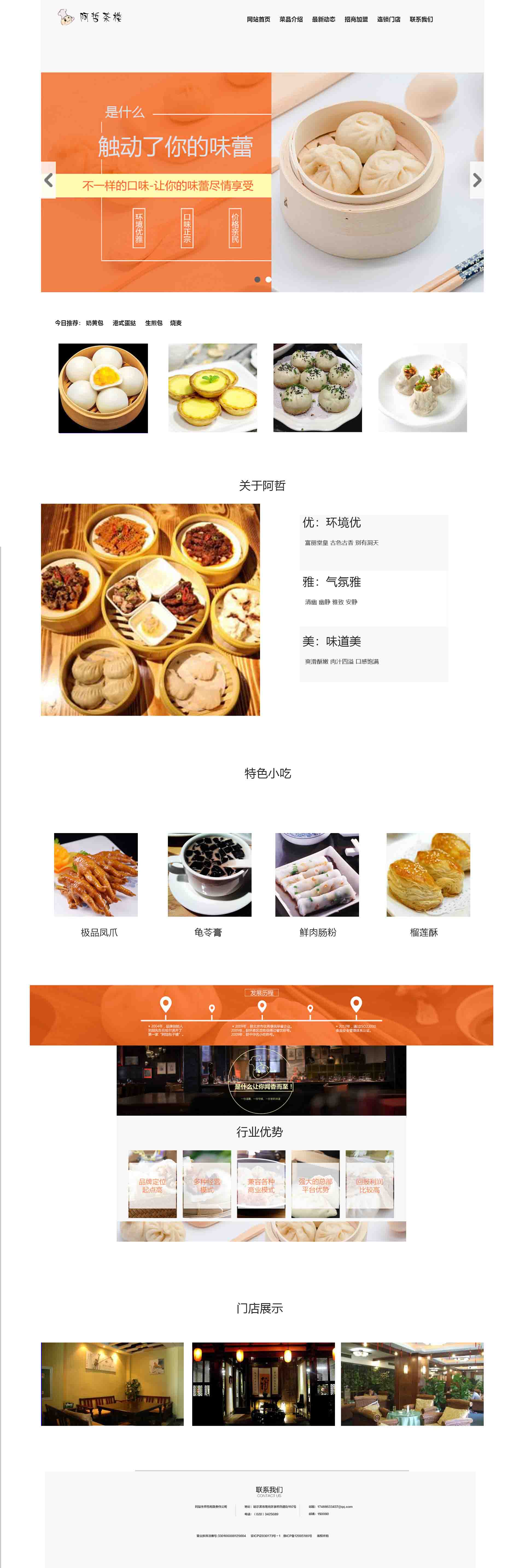This screenshot has width=525, height=1568.
Task: Open the 奶黄包 recommendation link
Action: (94, 323)
